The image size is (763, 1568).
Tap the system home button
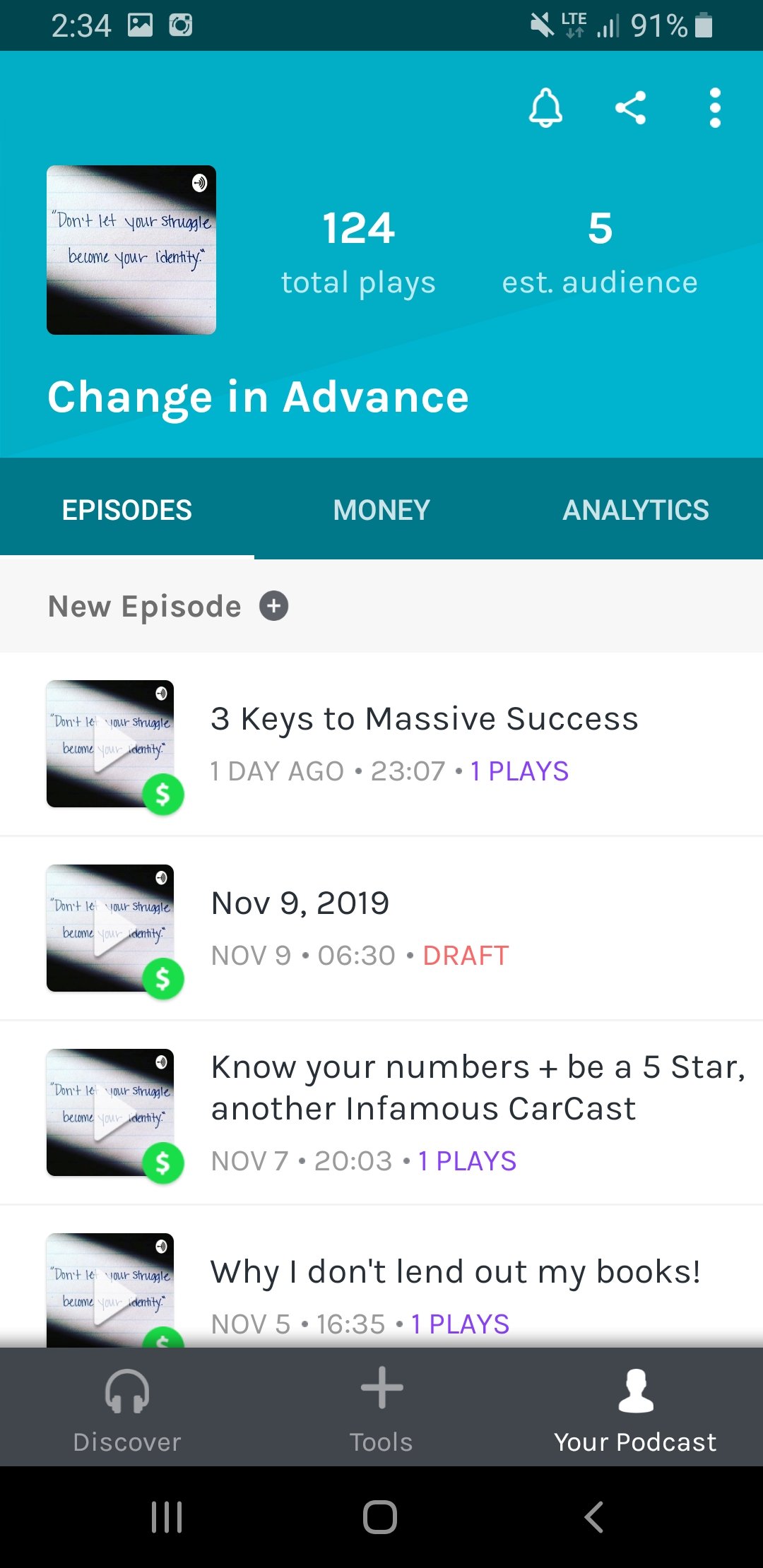(x=380, y=1516)
